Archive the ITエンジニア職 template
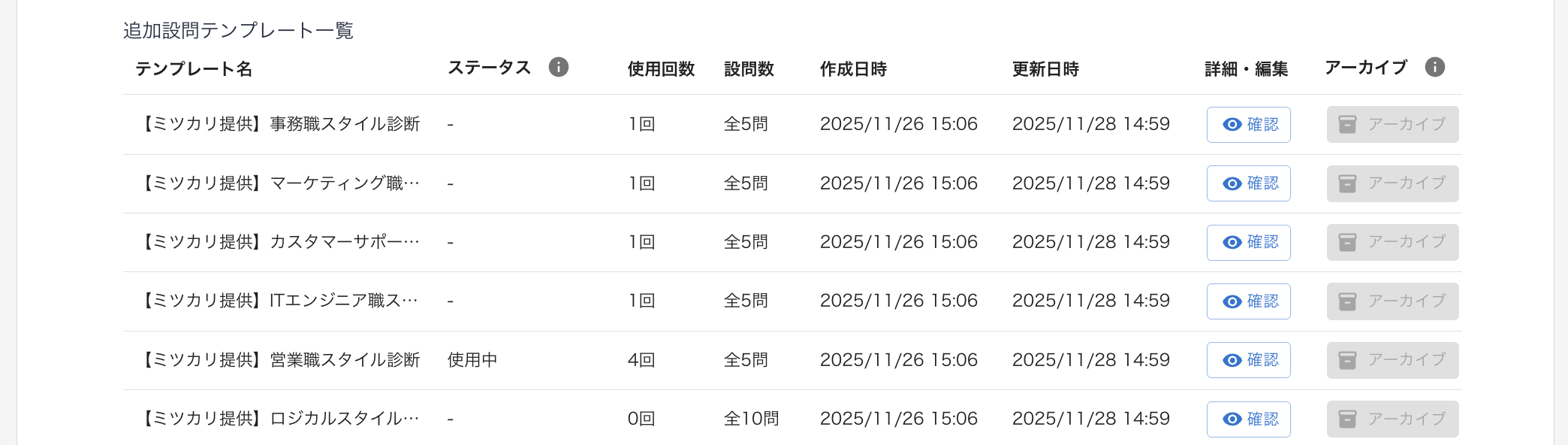 pyautogui.click(x=1392, y=301)
